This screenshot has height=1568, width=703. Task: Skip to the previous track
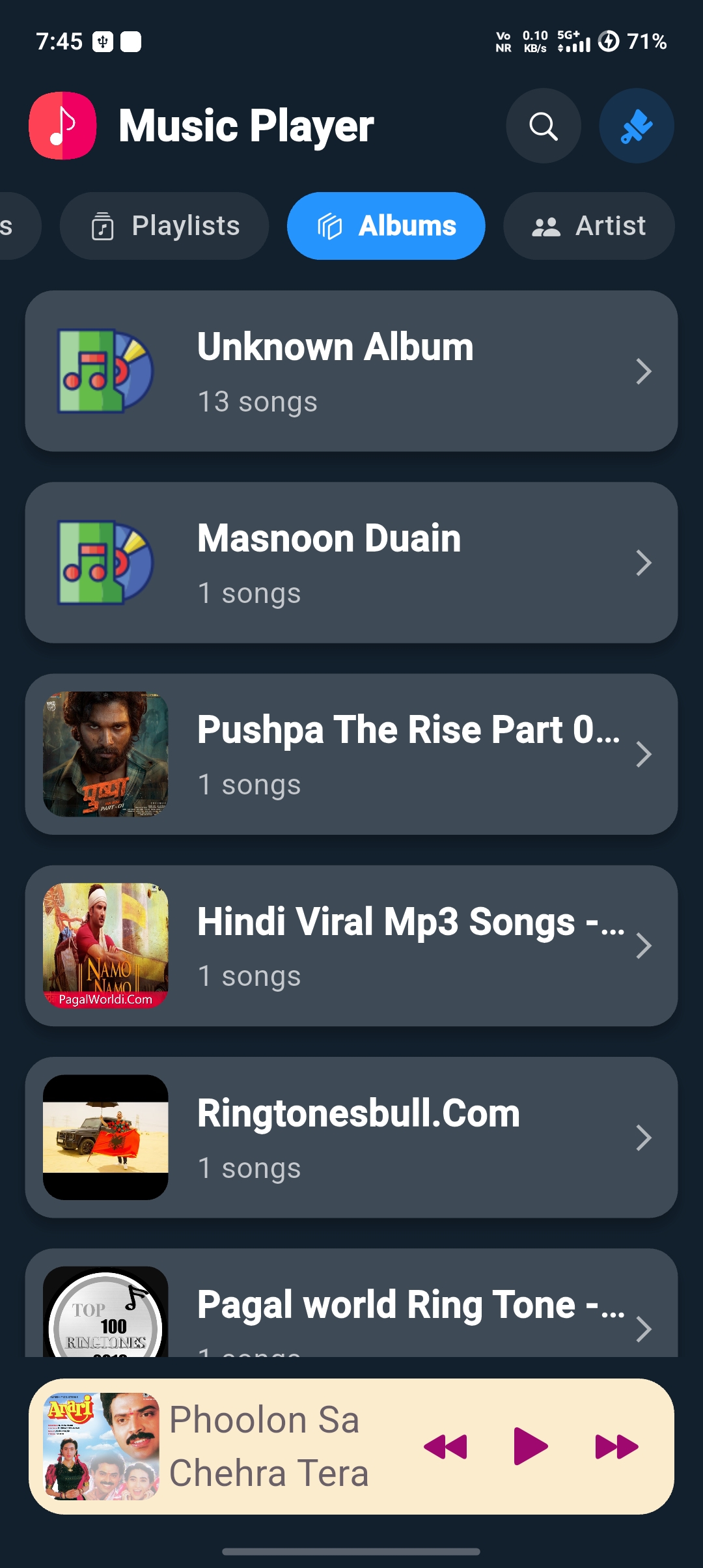click(x=445, y=1446)
